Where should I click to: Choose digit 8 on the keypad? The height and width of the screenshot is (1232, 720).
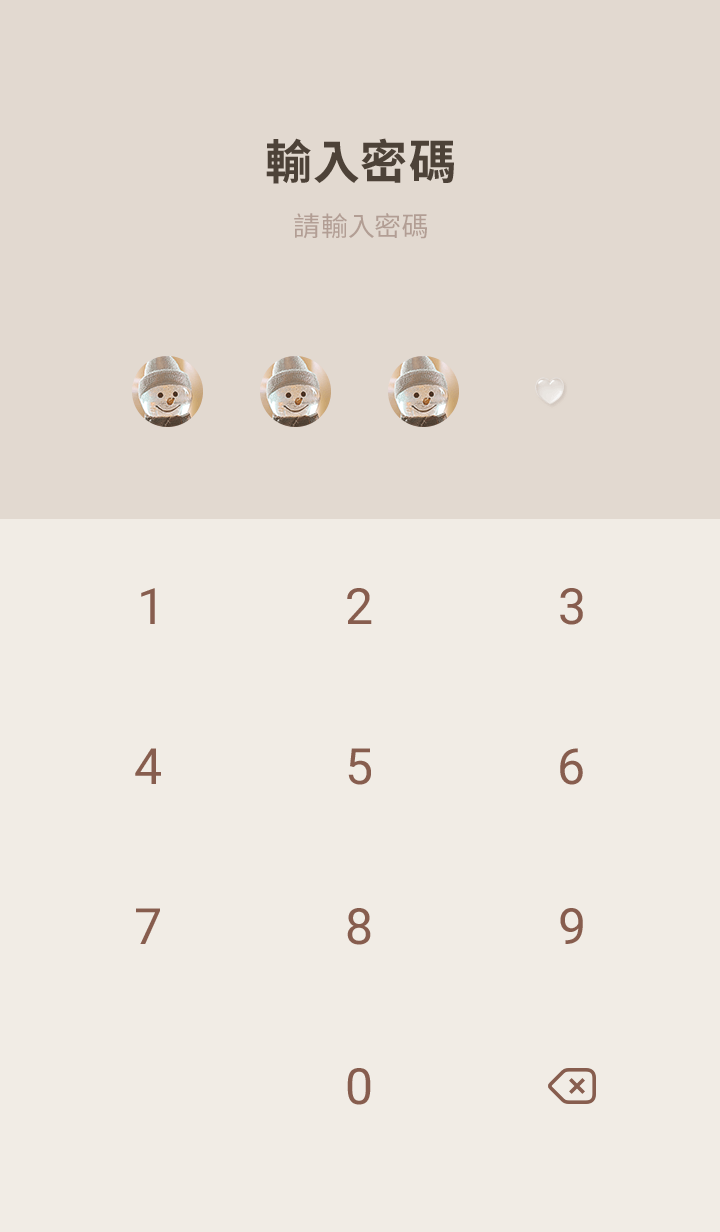click(359, 927)
